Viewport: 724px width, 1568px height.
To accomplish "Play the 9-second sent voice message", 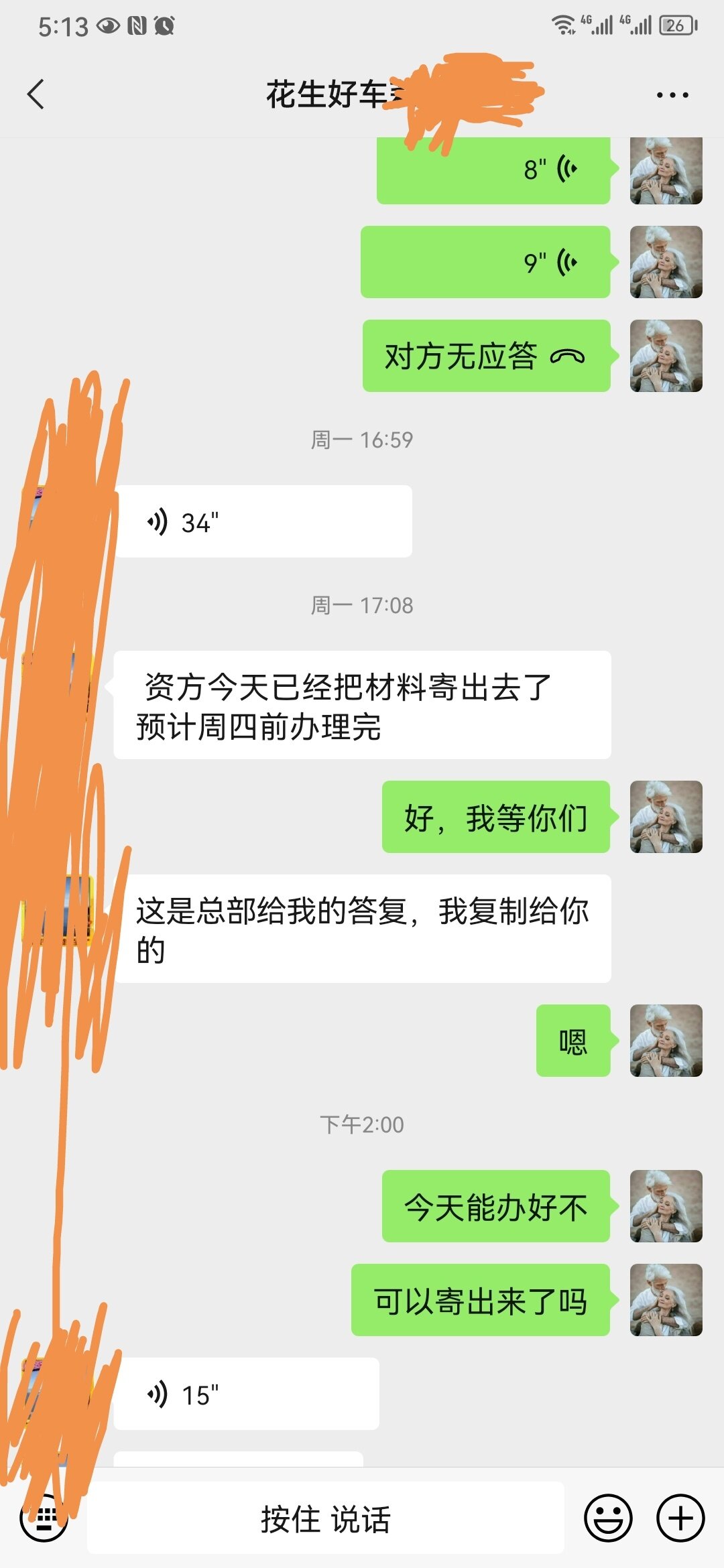I will pos(485,263).
